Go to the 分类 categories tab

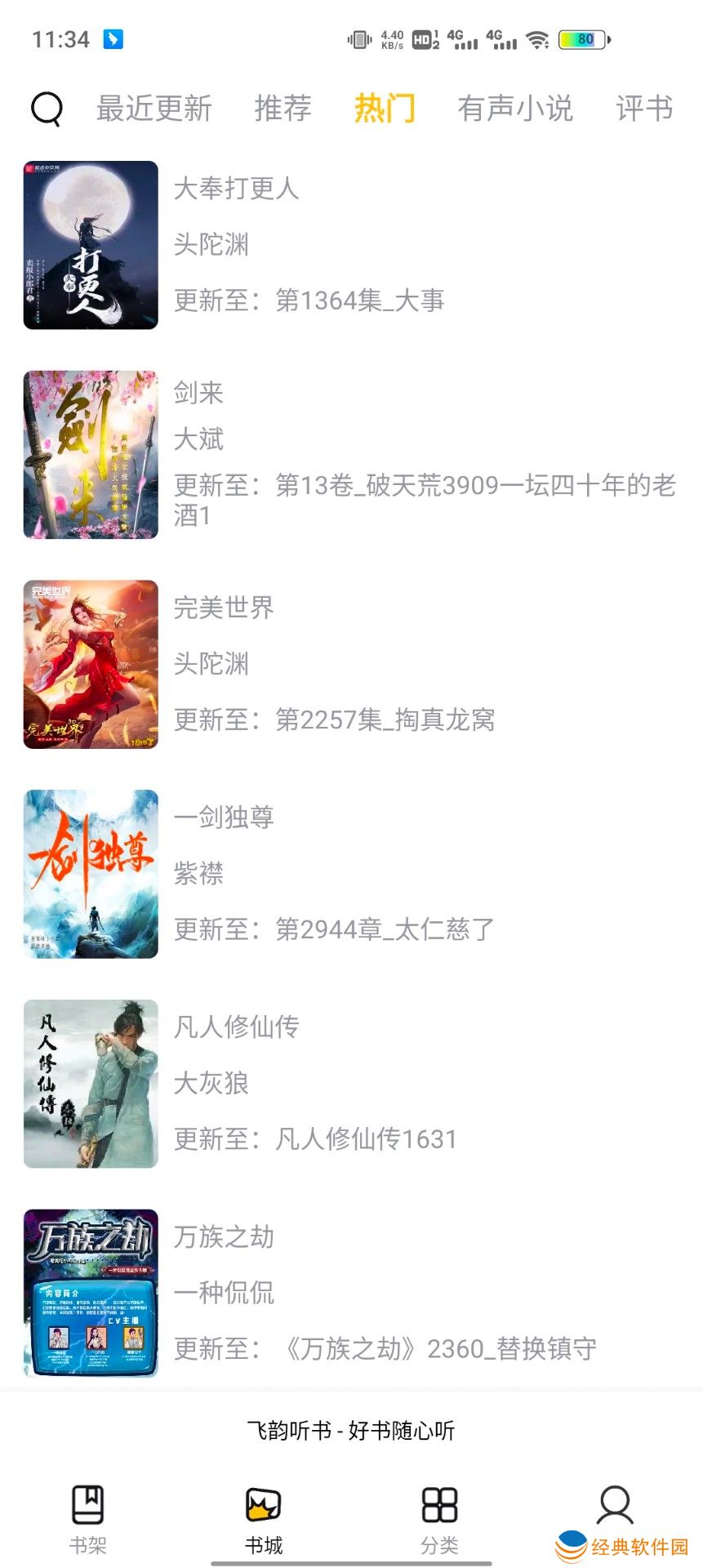(439, 1519)
